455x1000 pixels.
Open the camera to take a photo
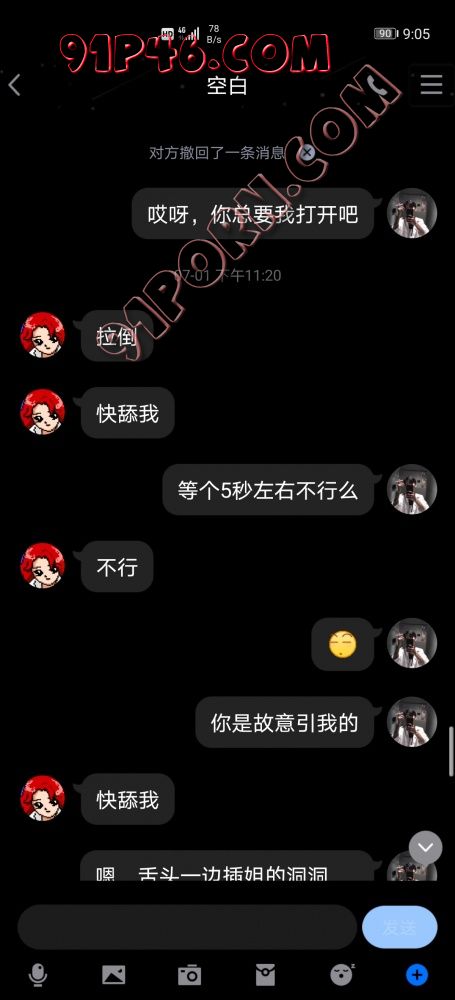coord(190,974)
